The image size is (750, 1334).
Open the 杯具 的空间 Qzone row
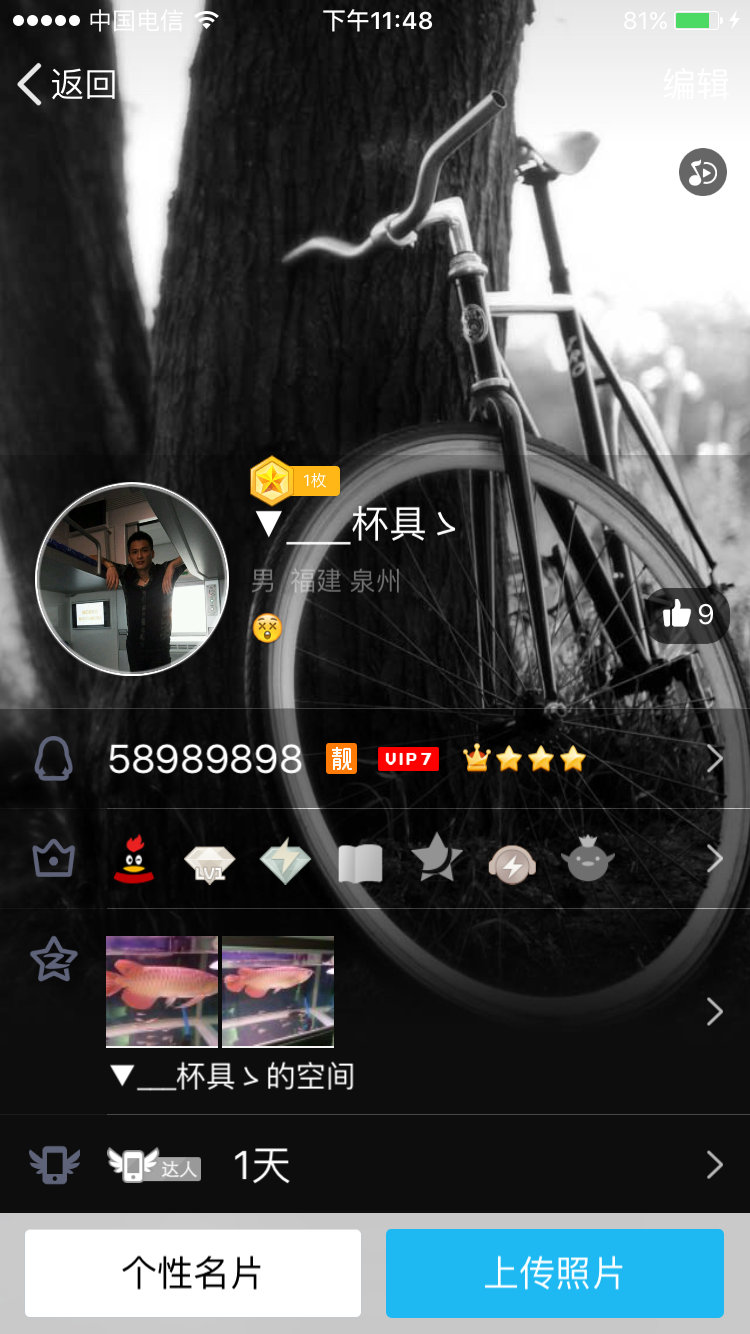coord(375,1012)
